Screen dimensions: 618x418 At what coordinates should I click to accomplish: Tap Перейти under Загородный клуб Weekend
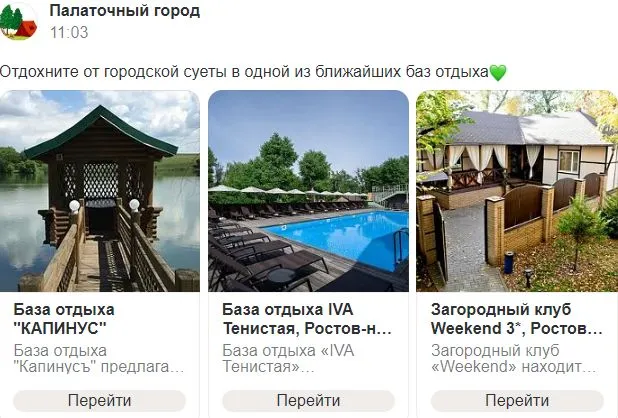(516, 401)
